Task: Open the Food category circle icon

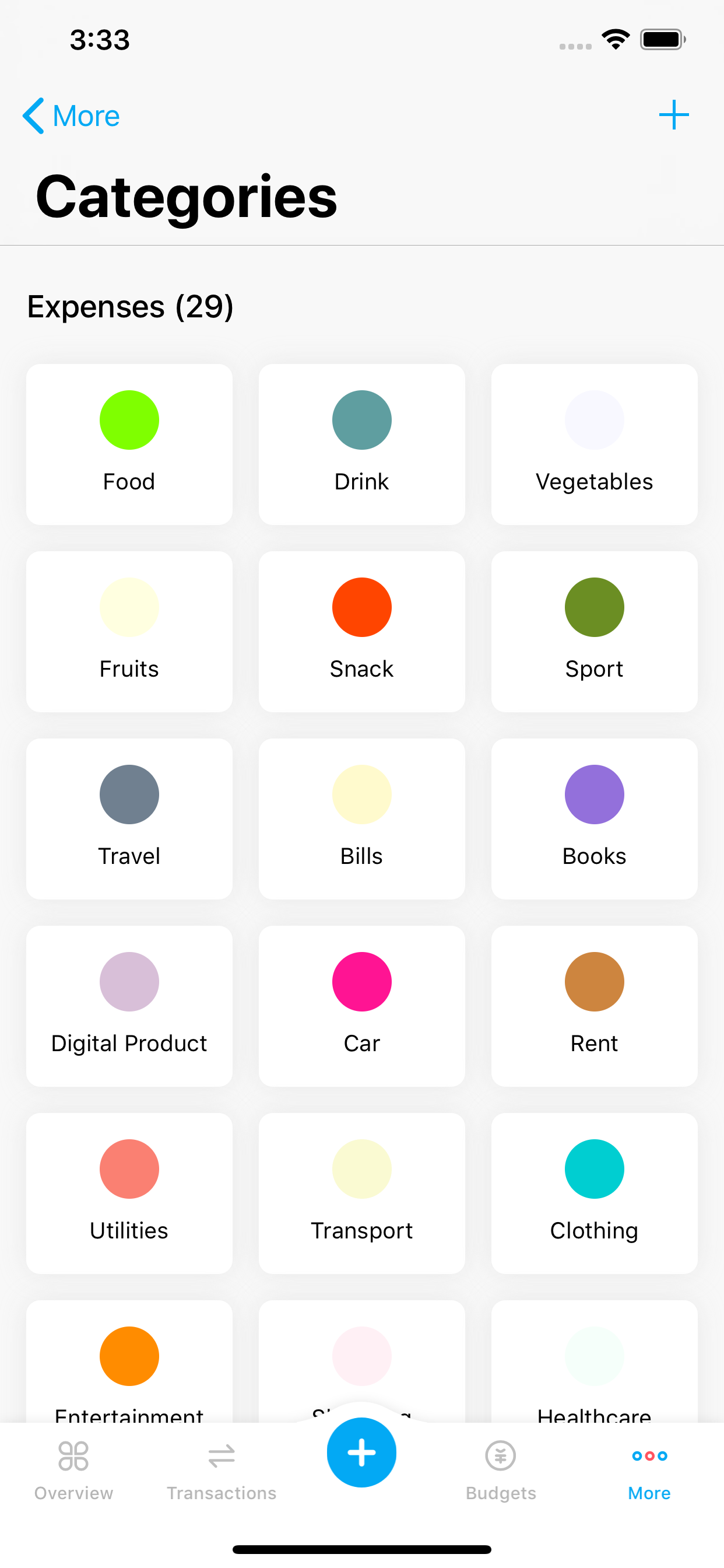Action: pyautogui.click(x=129, y=420)
